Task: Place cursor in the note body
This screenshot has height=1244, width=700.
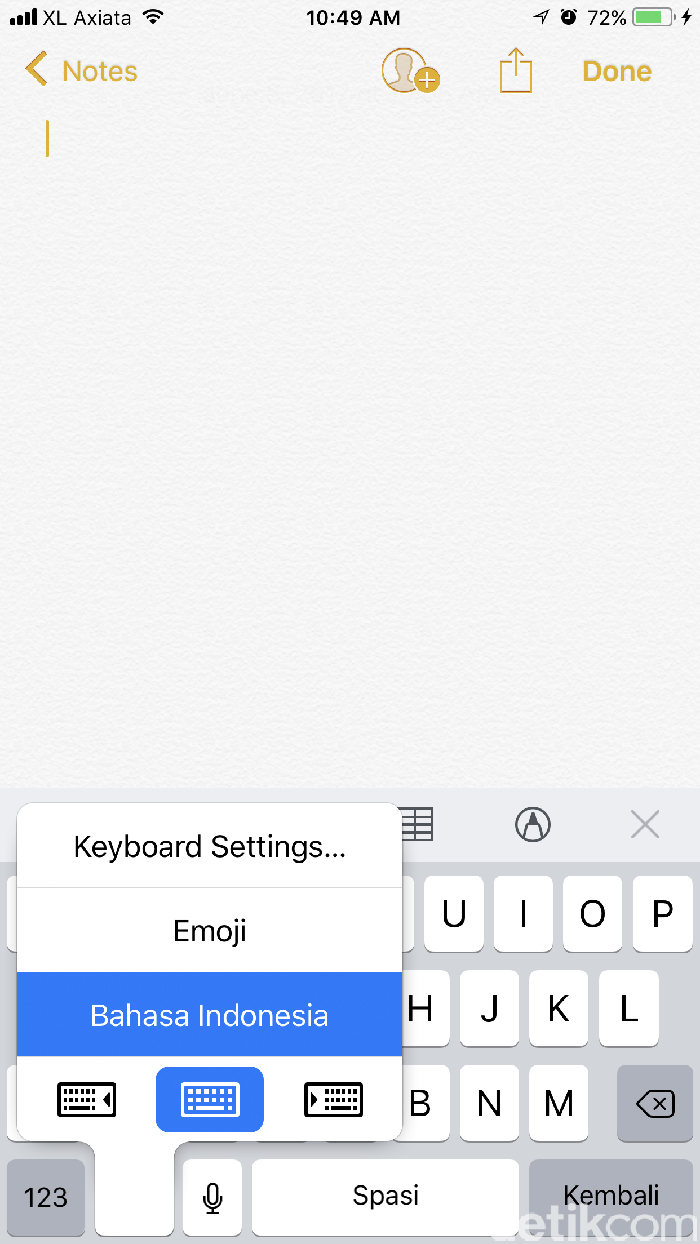Action: coord(350,400)
